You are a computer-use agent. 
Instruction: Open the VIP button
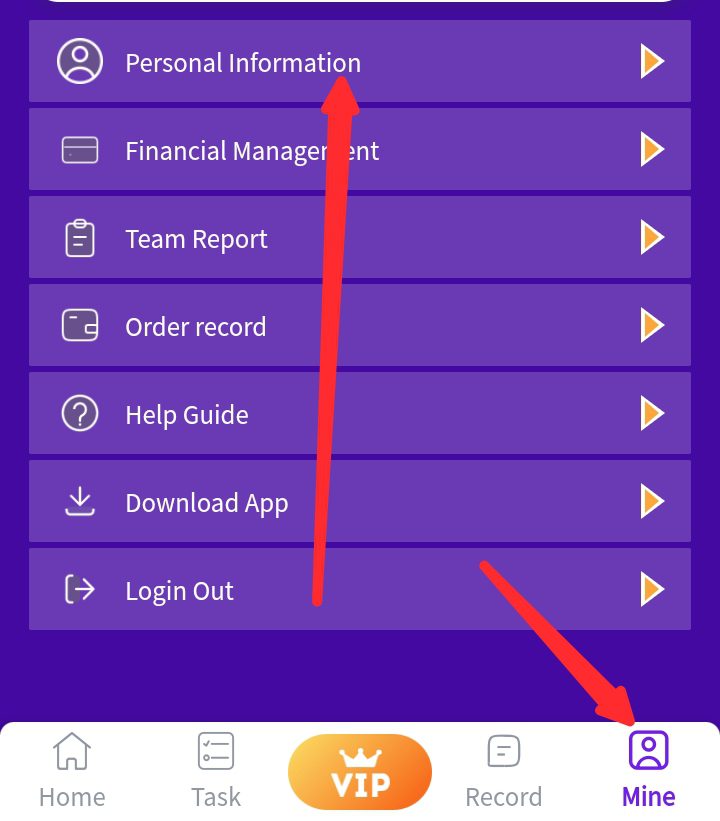[360, 772]
